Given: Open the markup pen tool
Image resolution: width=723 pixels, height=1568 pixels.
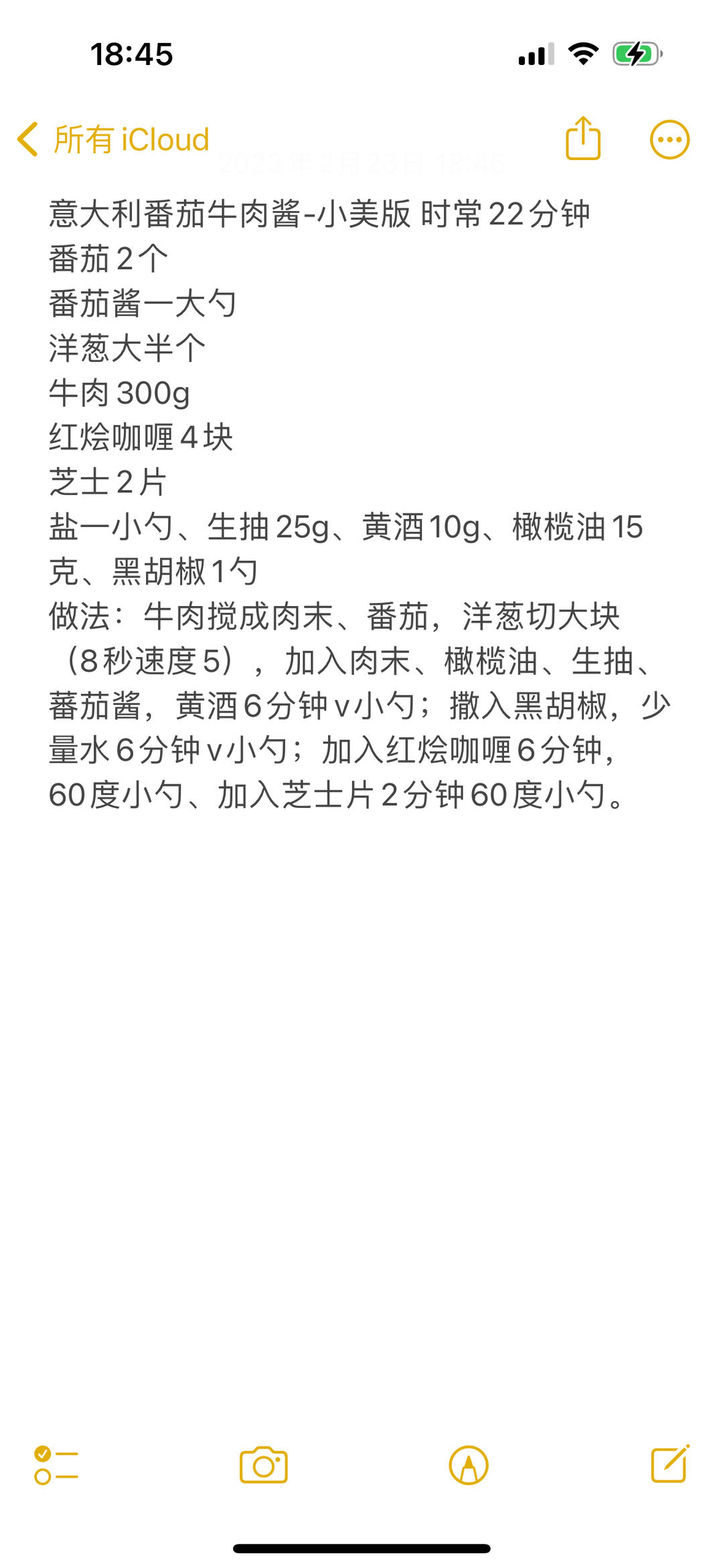Looking at the screenshot, I should point(469,1465).
